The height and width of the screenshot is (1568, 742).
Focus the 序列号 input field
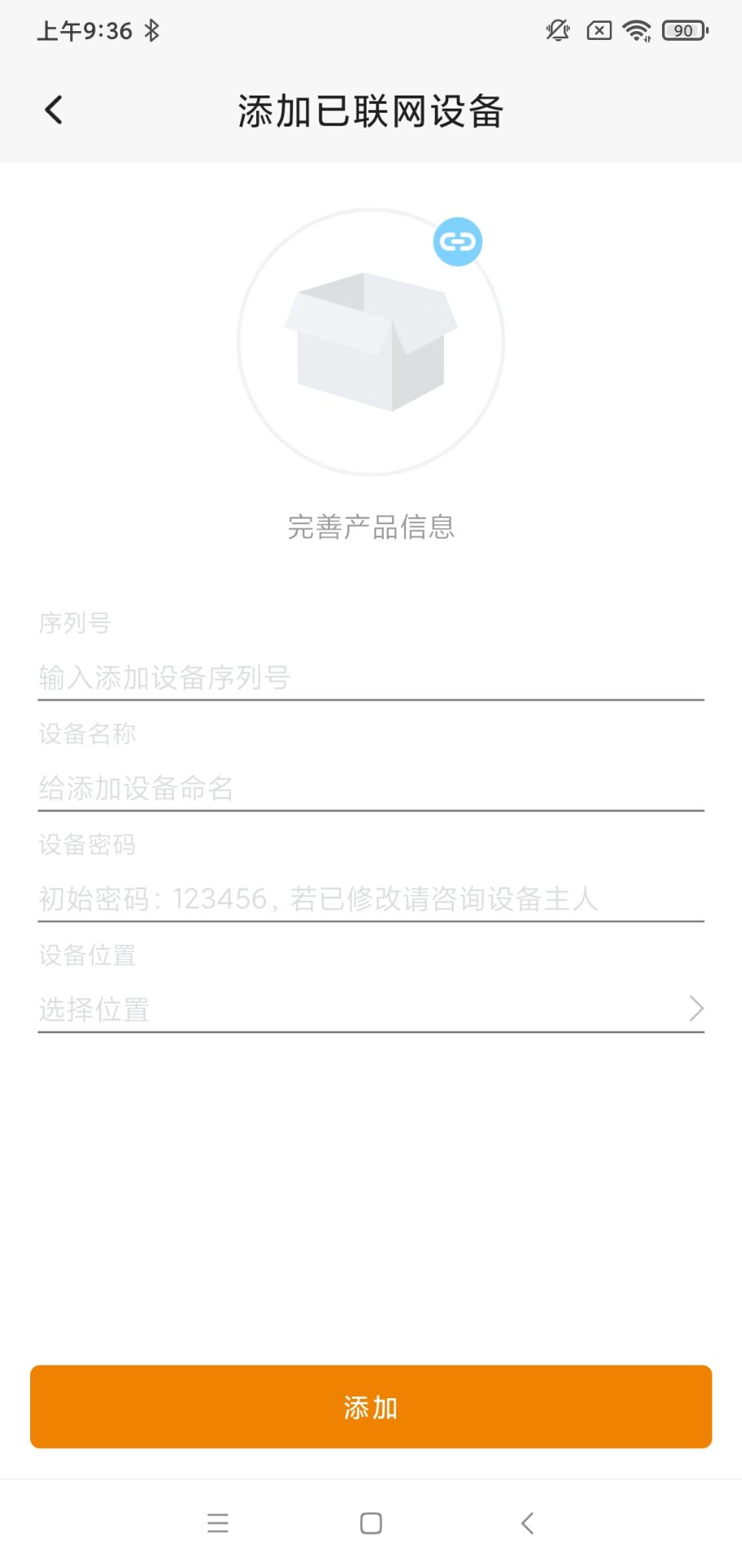tap(371, 677)
